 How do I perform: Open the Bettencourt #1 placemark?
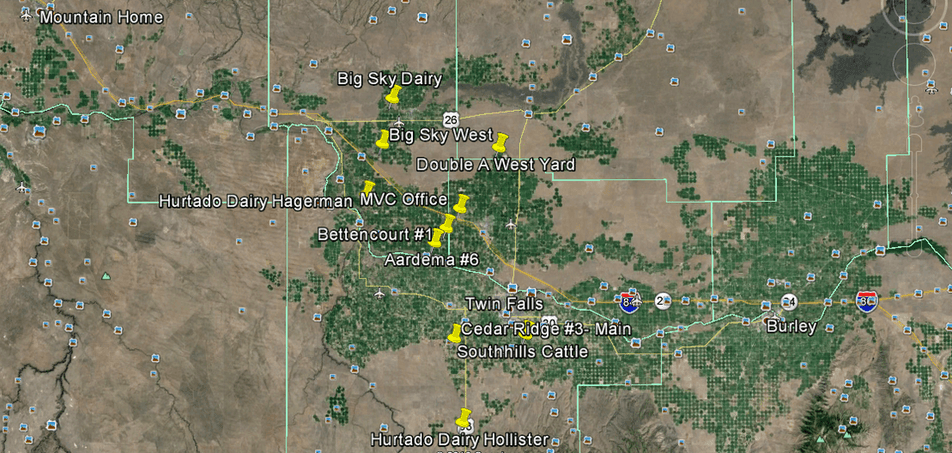(x=447, y=224)
